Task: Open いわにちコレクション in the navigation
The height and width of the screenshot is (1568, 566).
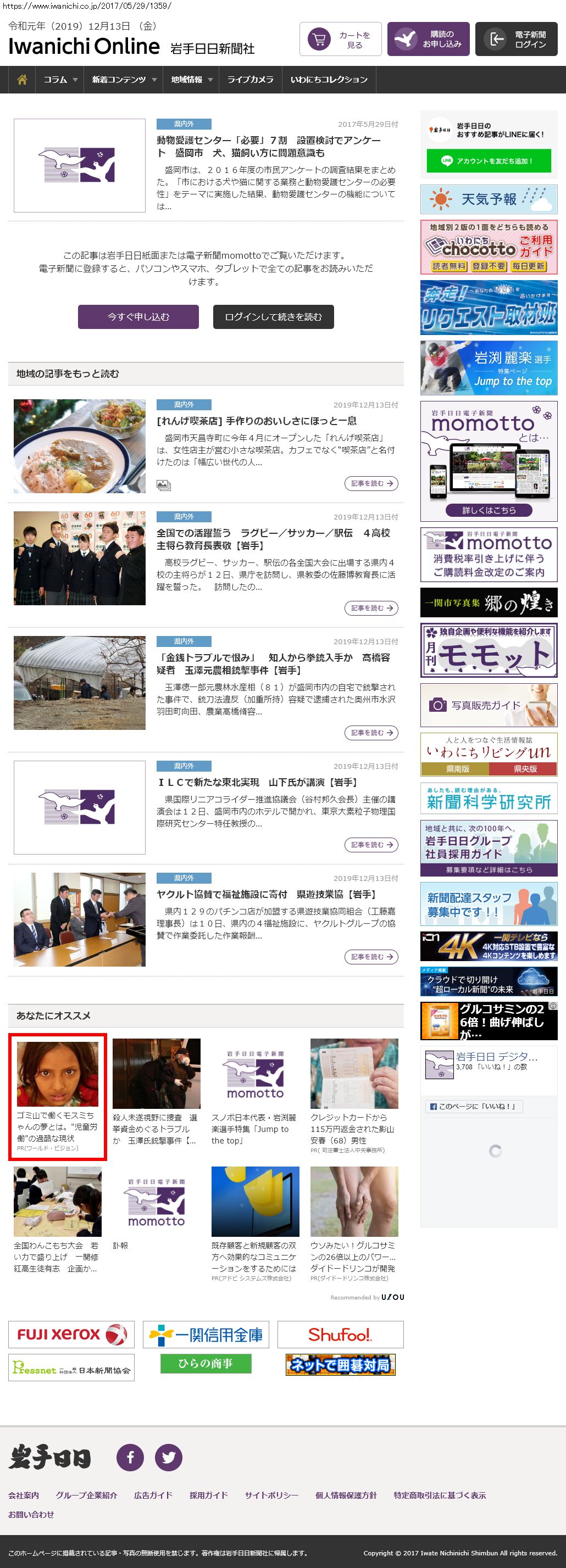Action: 329,80
